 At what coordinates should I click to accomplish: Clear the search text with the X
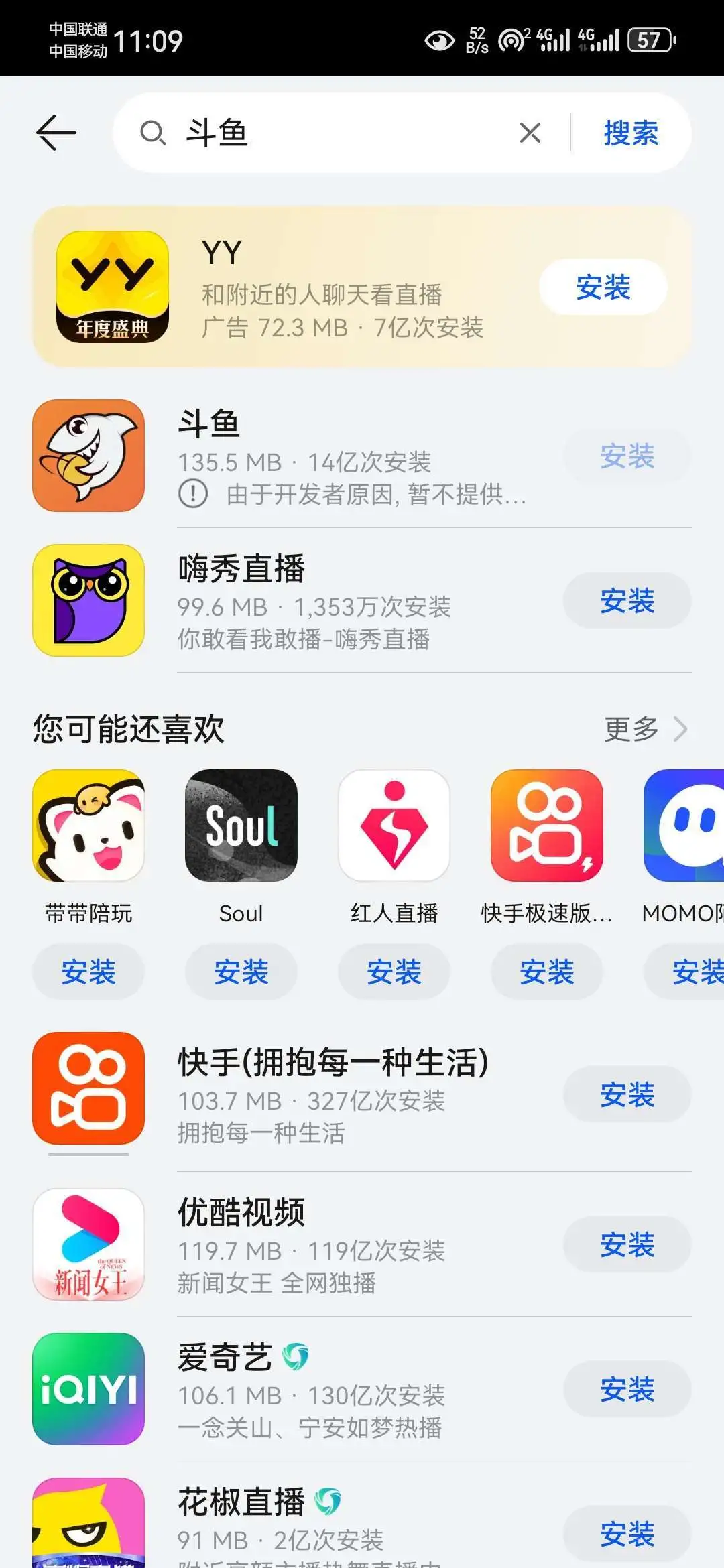click(530, 133)
